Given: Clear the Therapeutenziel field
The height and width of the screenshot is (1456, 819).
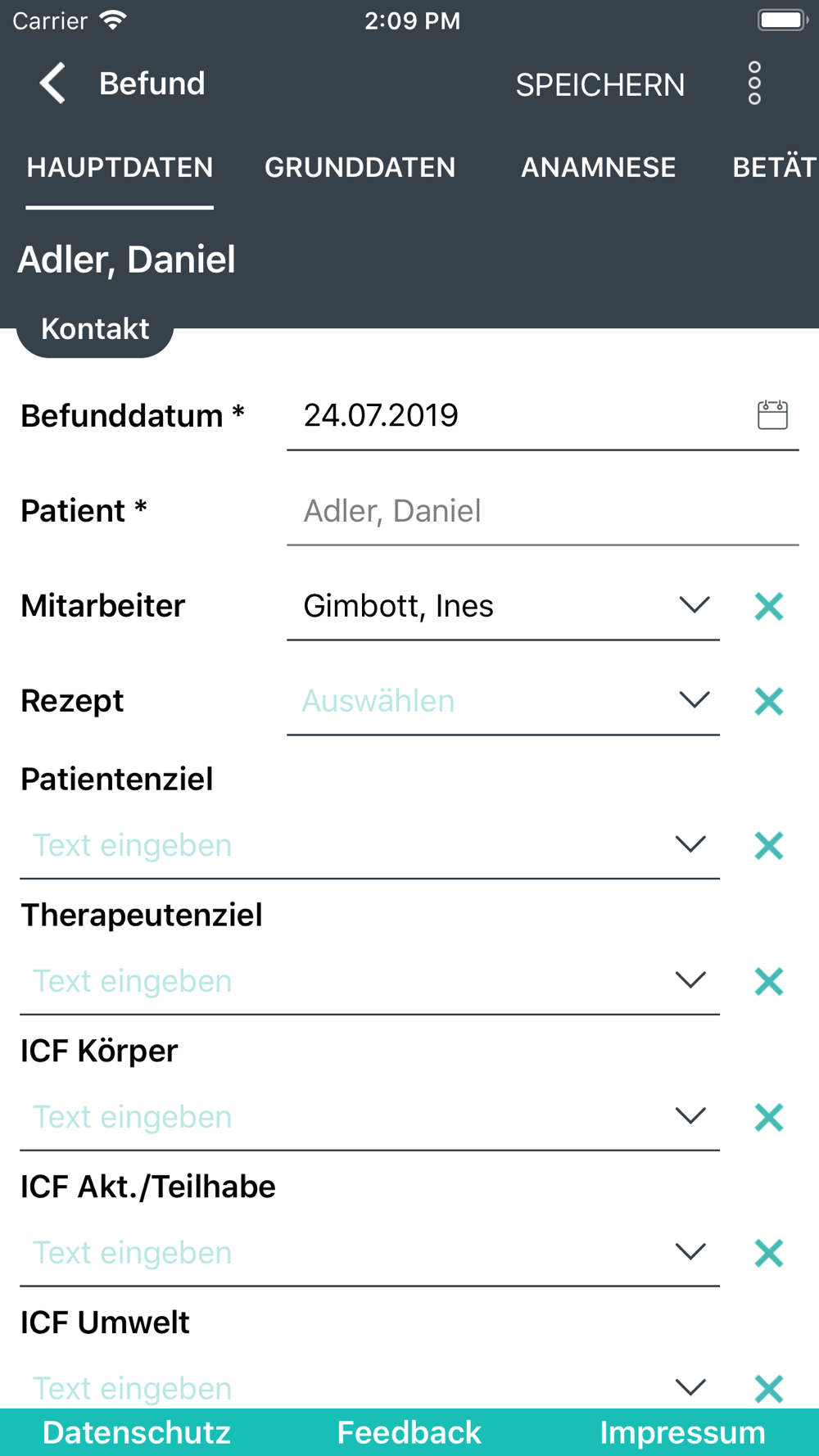Looking at the screenshot, I should pyautogui.click(x=769, y=981).
